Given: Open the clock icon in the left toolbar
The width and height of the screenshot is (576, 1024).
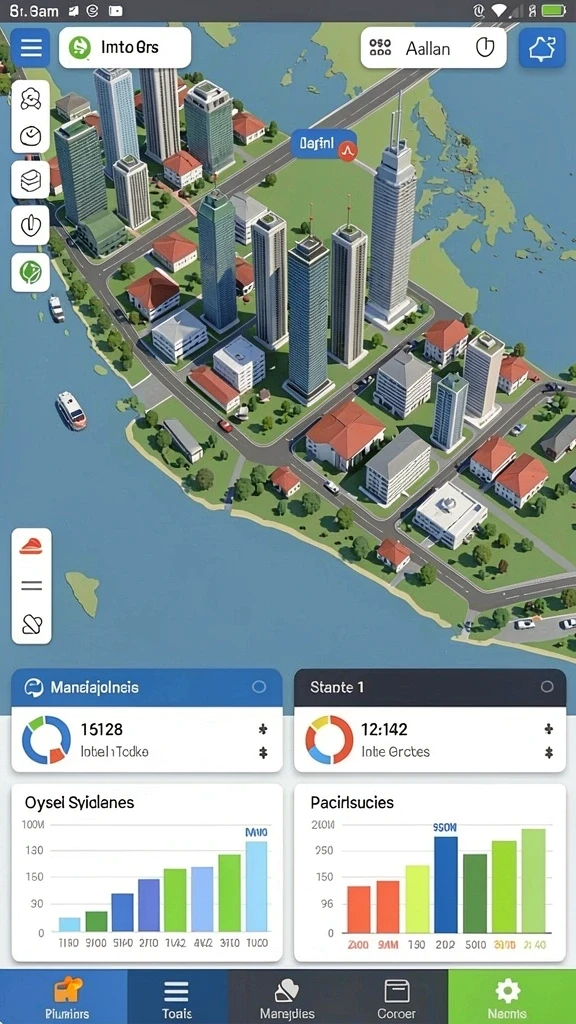Looking at the screenshot, I should (x=31, y=135).
